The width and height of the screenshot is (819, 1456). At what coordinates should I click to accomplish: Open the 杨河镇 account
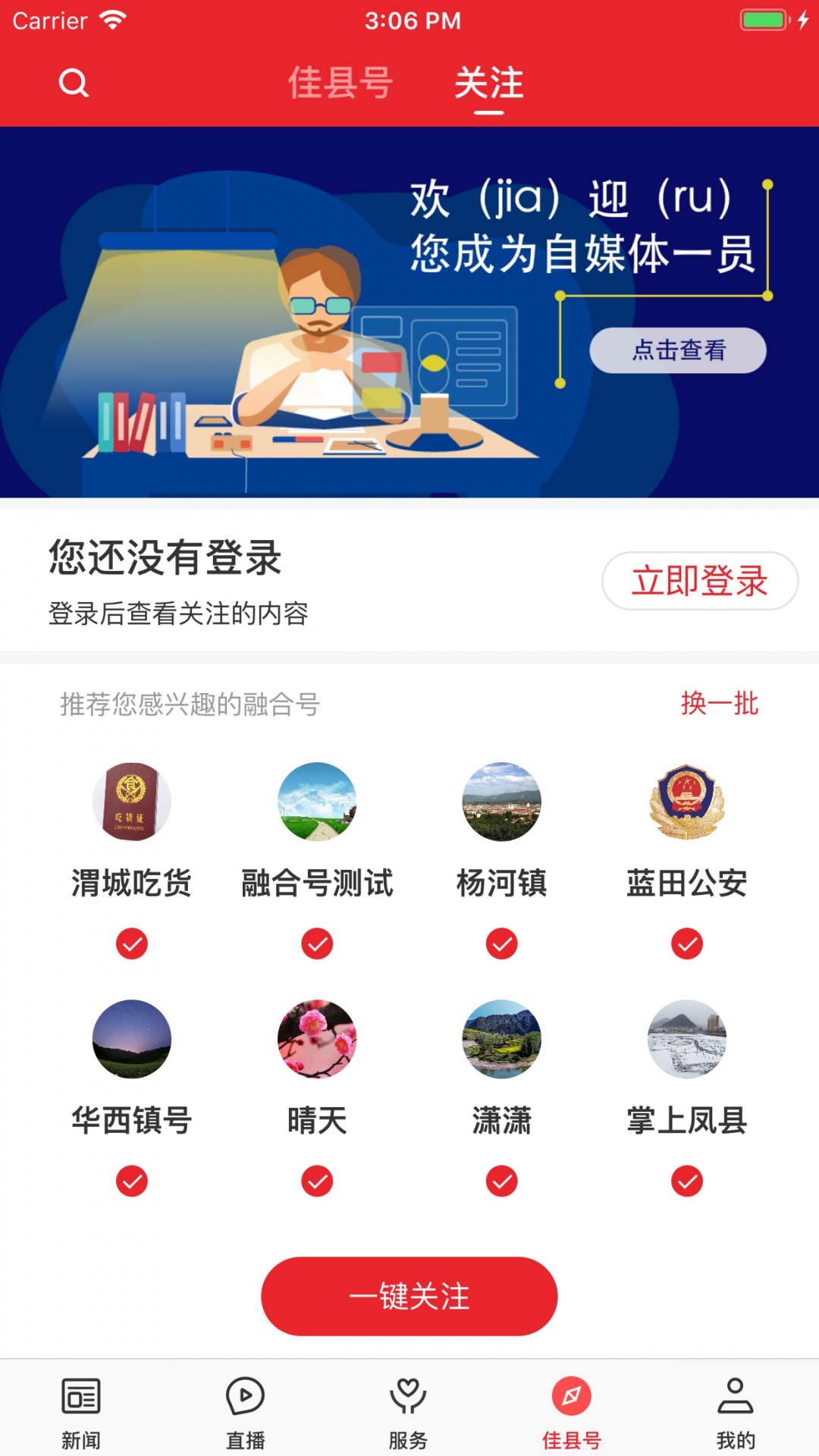point(502,802)
